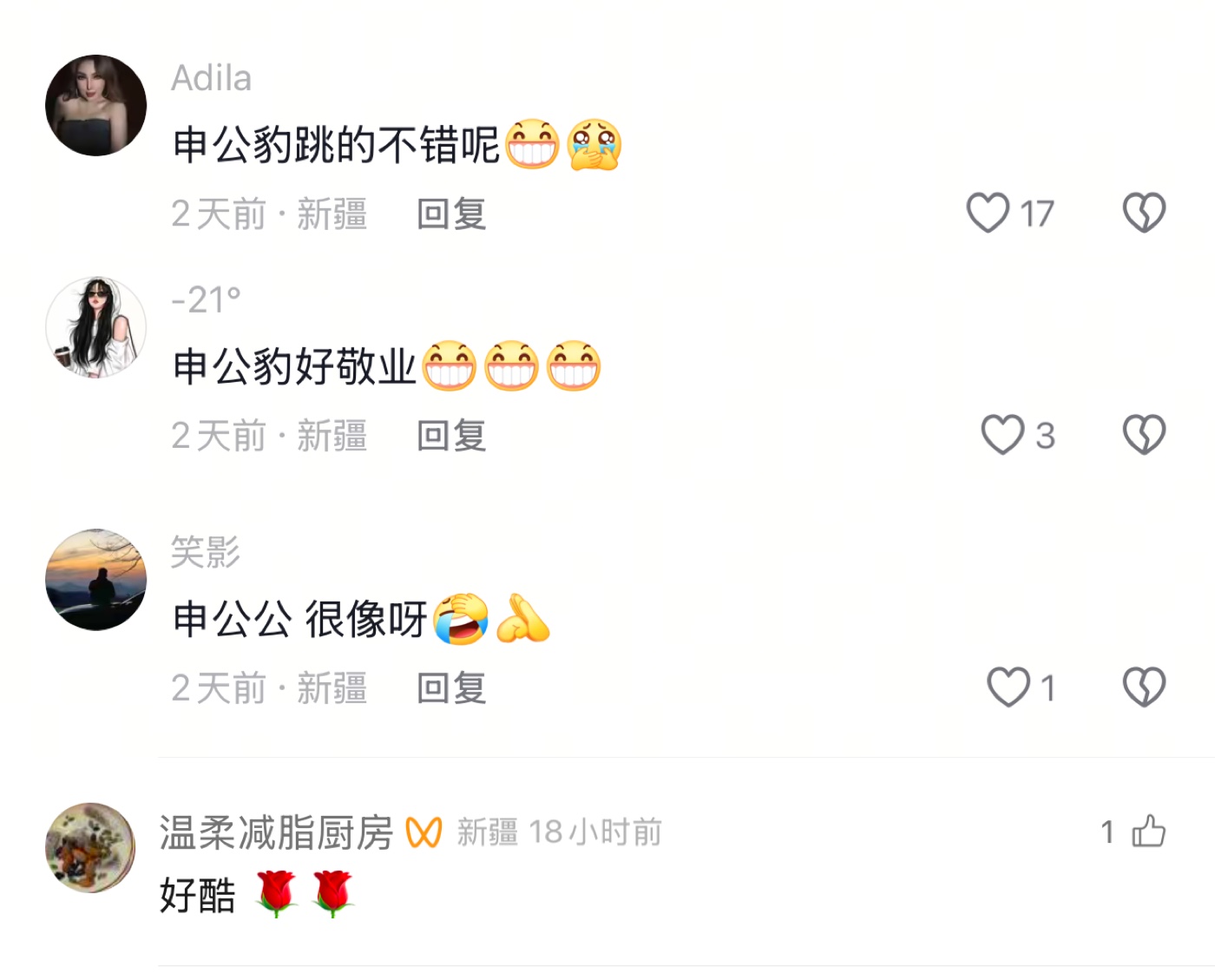
Task: Like 笑影's comment
Action: (x=1008, y=687)
